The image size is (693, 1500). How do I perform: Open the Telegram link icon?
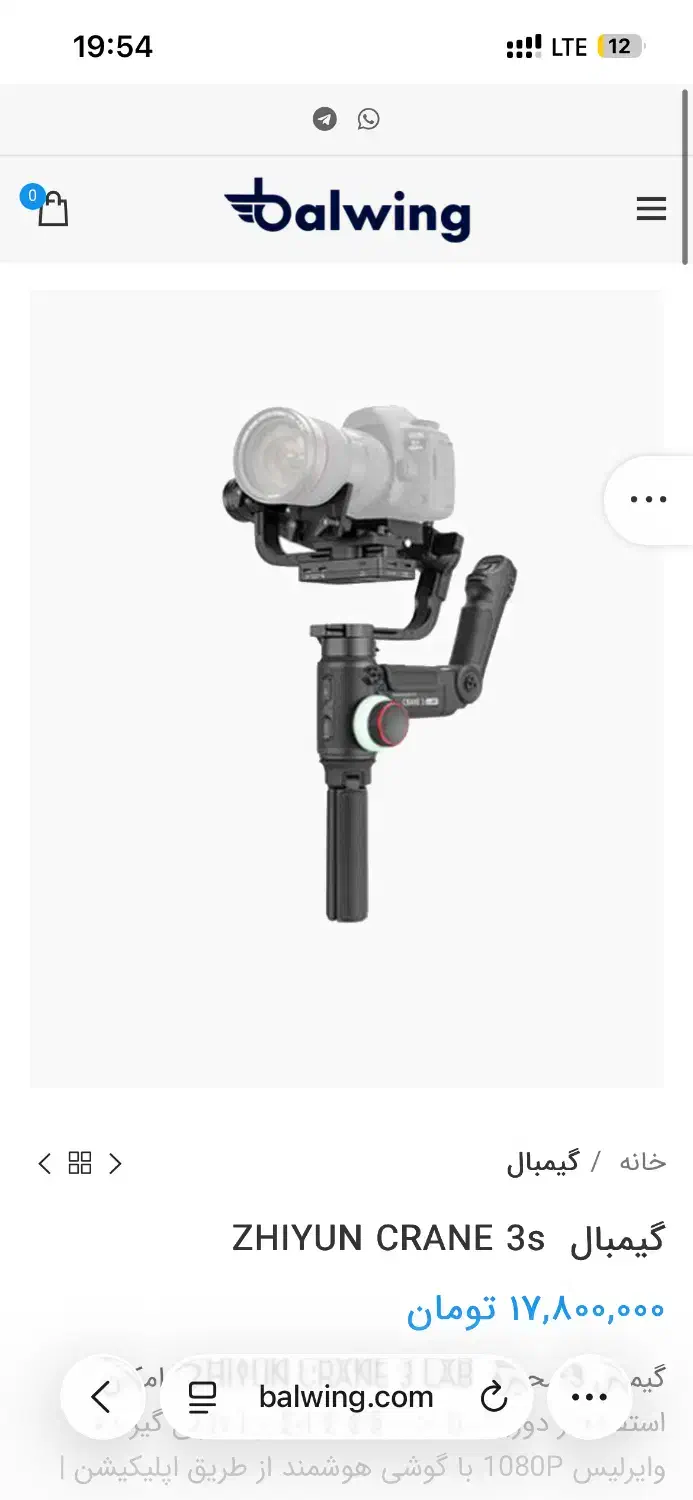(324, 120)
